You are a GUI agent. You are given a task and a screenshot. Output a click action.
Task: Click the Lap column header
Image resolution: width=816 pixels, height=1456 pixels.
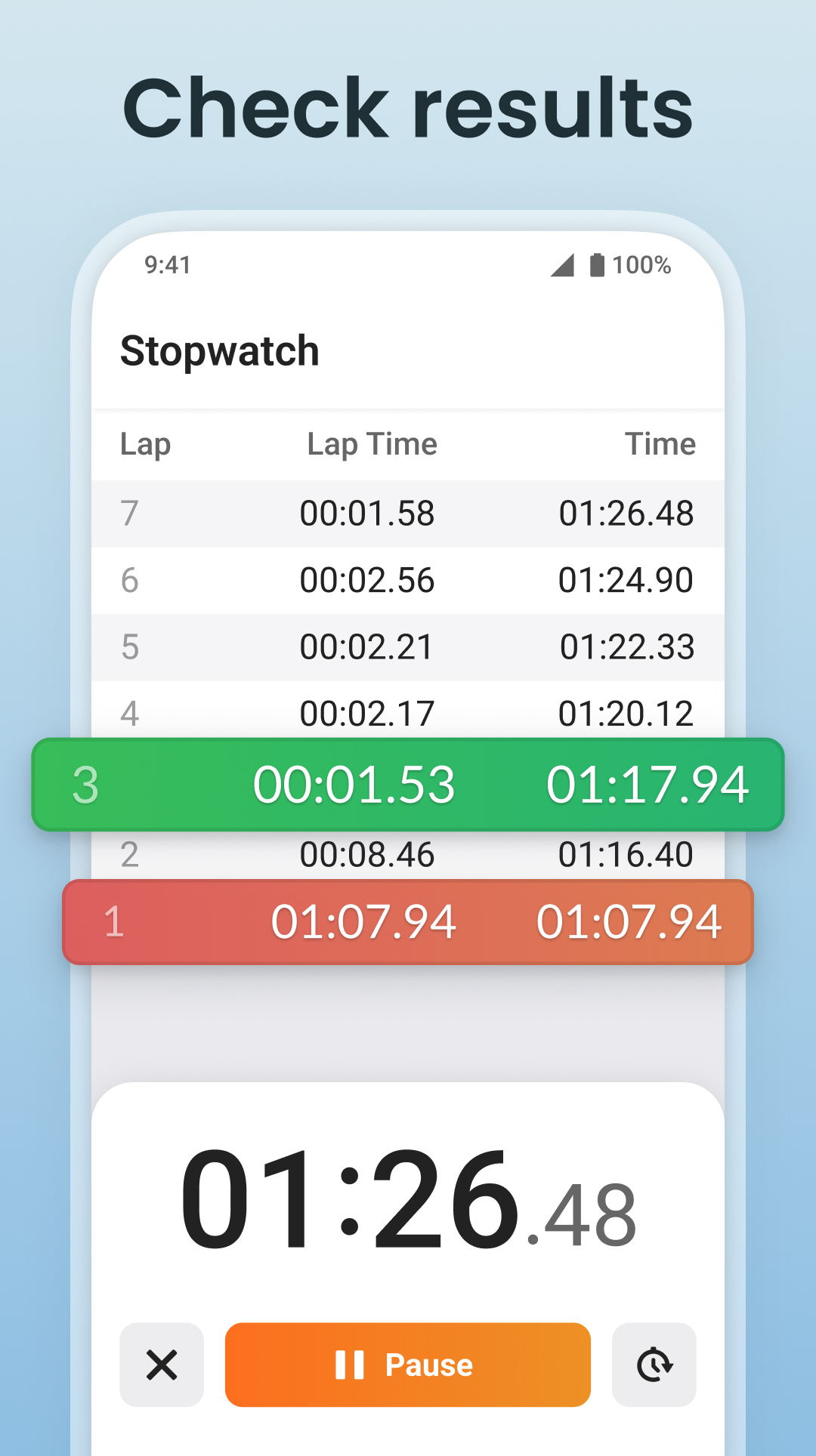pos(145,444)
